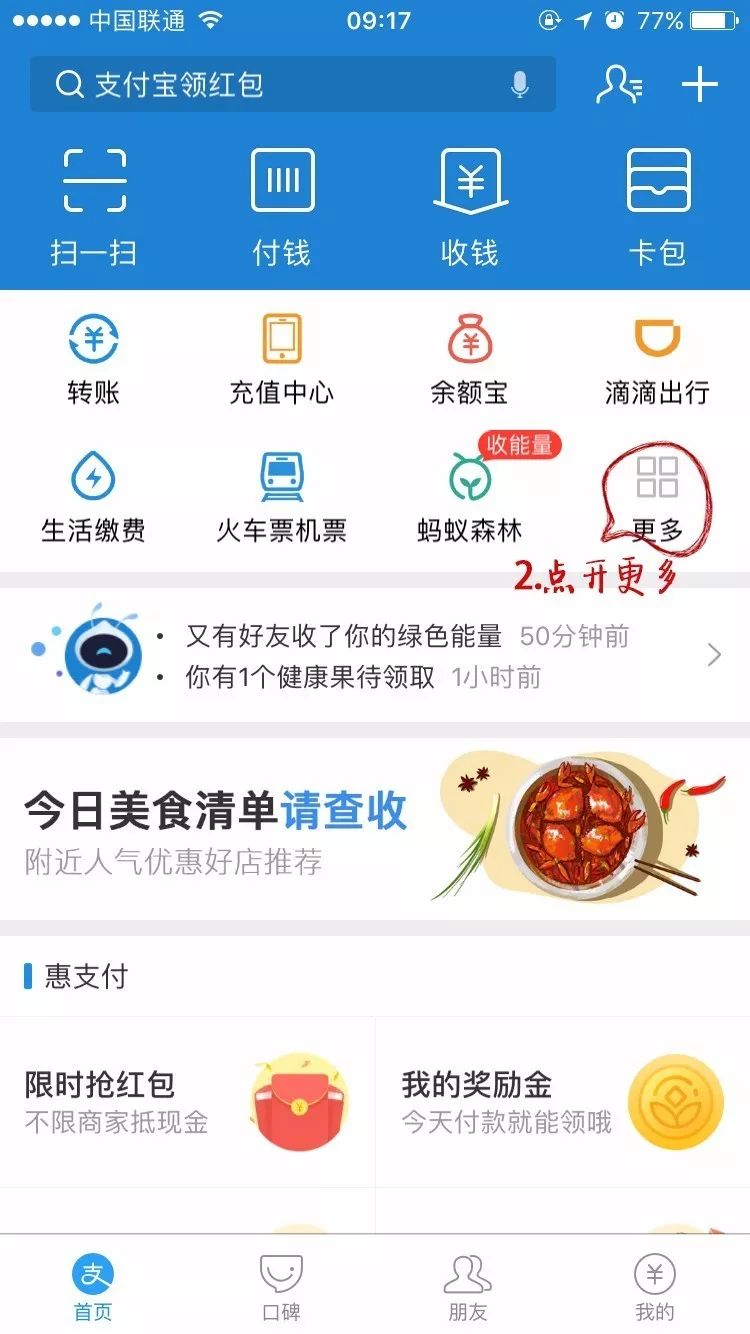
Task: Open 蚂蚁森林
Action: (470, 497)
